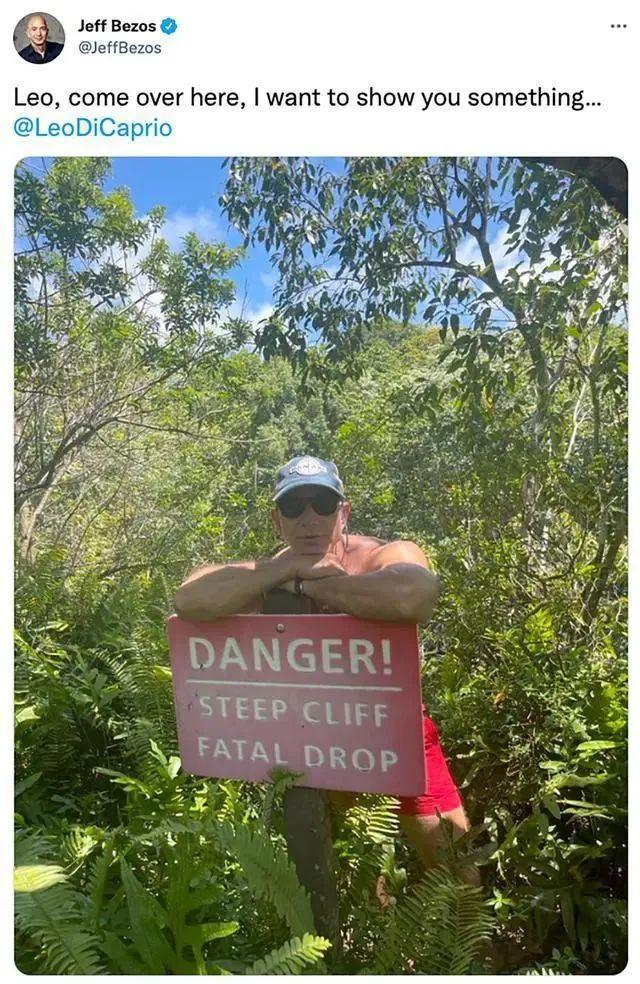Open the tweet's overflow menu

pyautogui.click(x=618, y=26)
